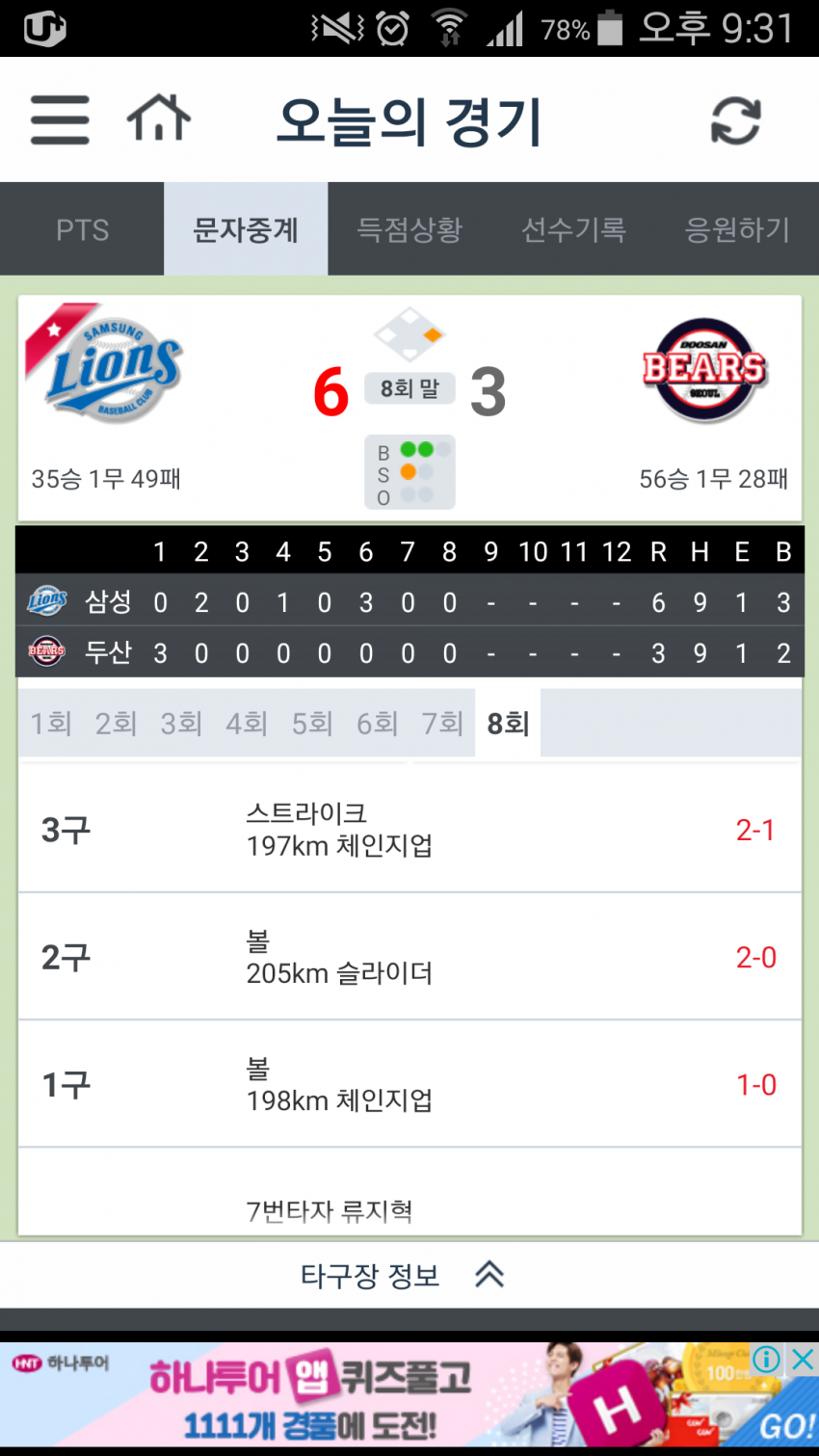Image resolution: width=819 pixels, height=1456 pixels.
Task: Open the 6회 inning tab
Action: 378,723
